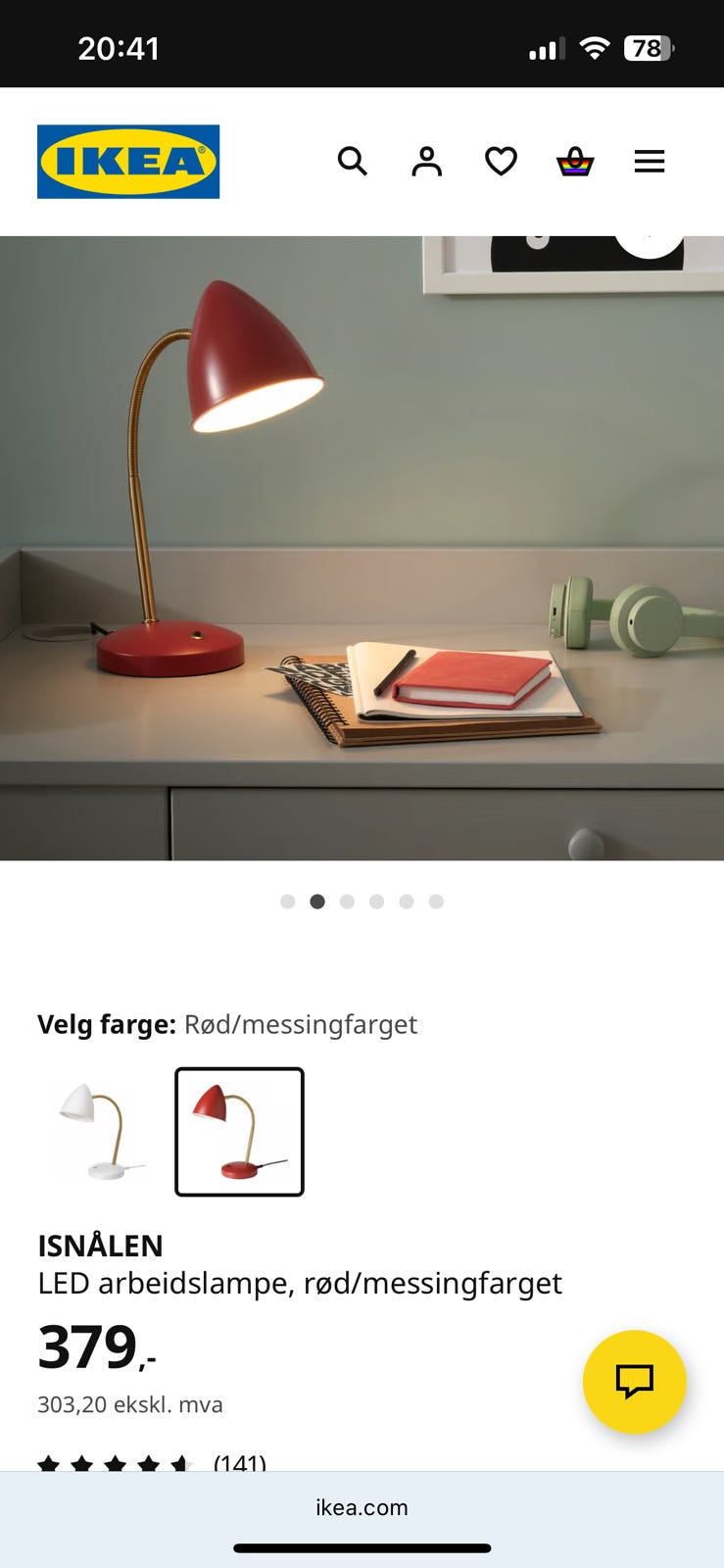Tap the 303,20 ekskl. mva text
This screenshot has height=1568, width=724.
[x=129, y=1403]
